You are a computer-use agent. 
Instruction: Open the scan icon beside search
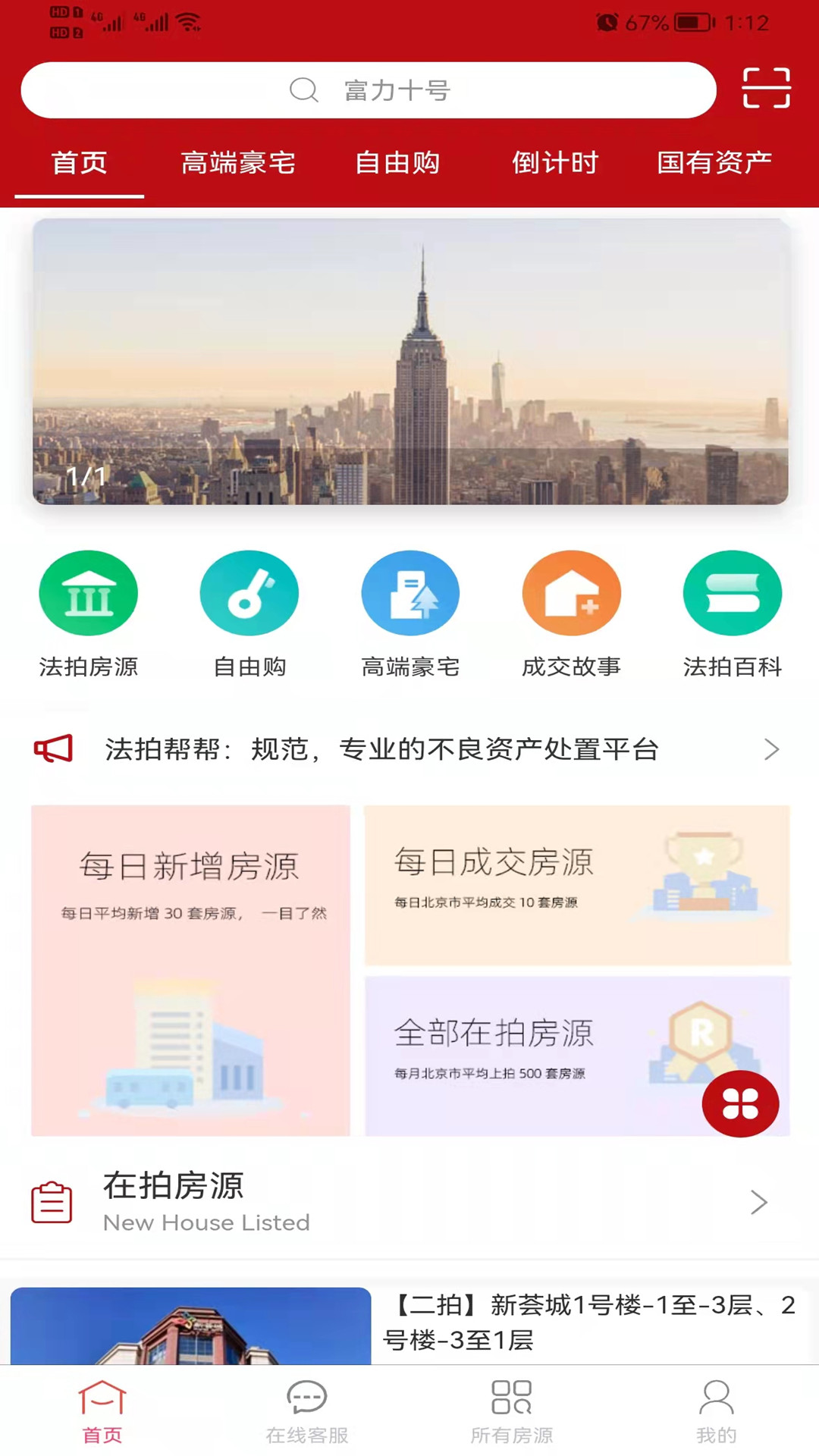[x=766, y=88]
